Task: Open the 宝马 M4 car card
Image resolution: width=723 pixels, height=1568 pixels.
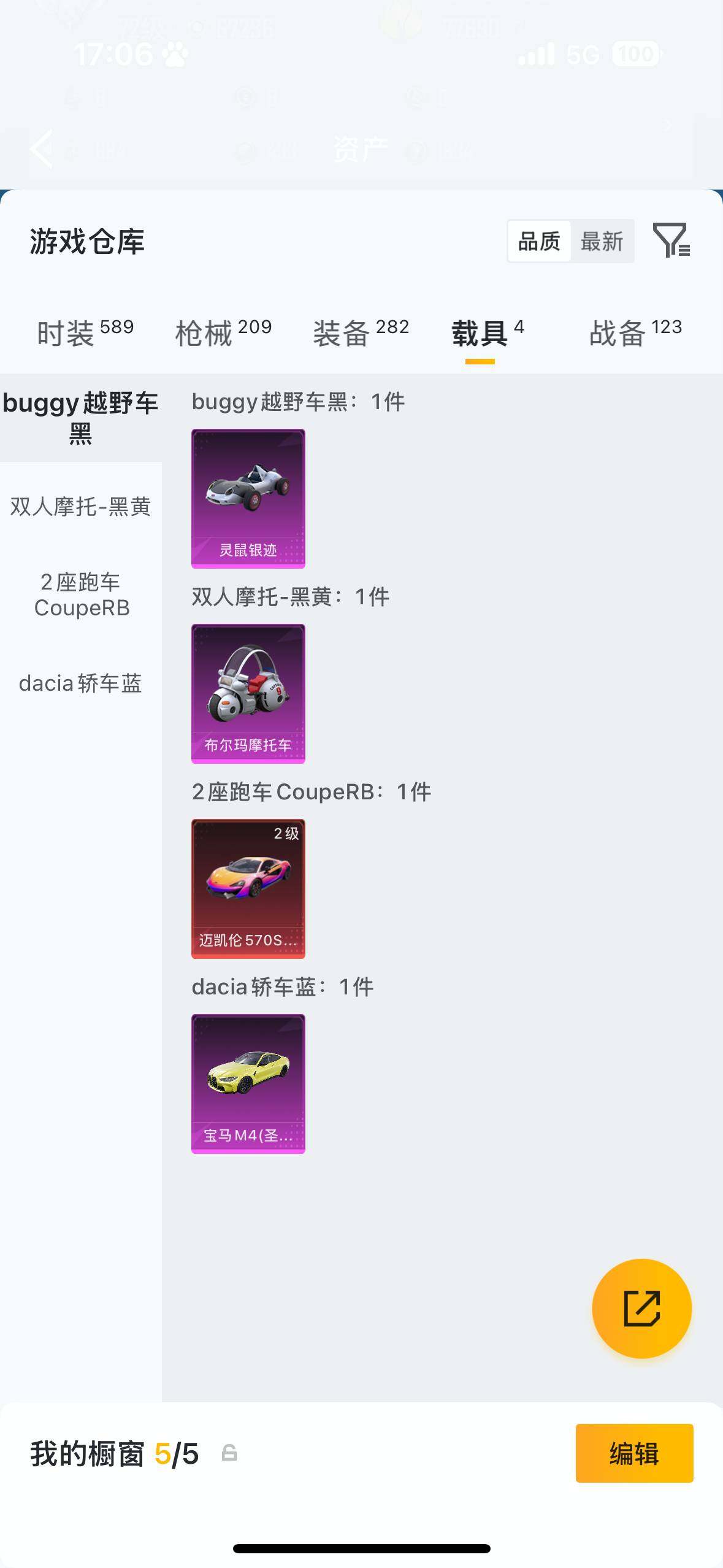Action: (248, 1083)
